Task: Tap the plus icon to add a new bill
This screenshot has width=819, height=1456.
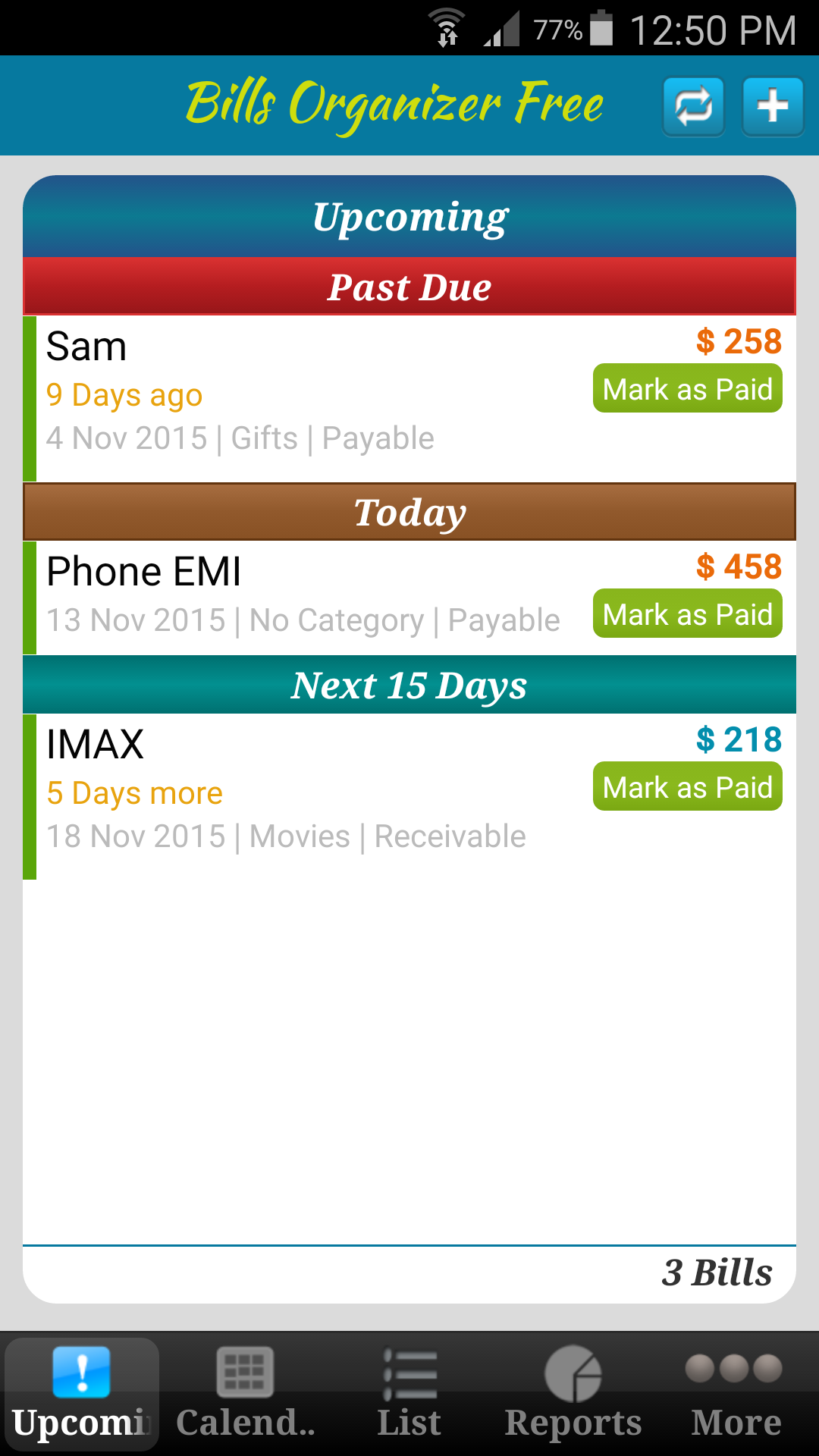Action: (773, 106)
